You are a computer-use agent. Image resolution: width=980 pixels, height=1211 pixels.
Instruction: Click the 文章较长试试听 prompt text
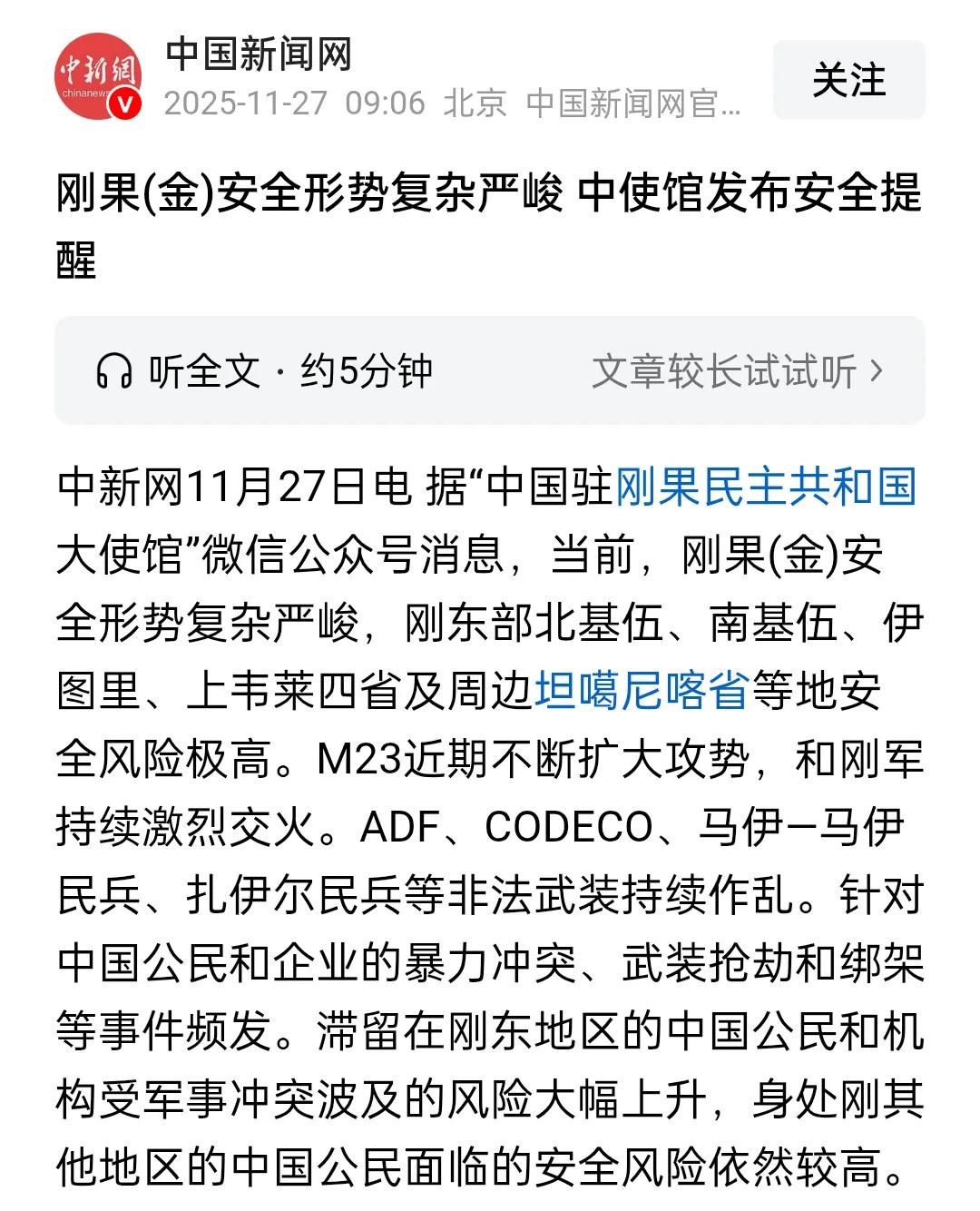(x=721, y=369)
